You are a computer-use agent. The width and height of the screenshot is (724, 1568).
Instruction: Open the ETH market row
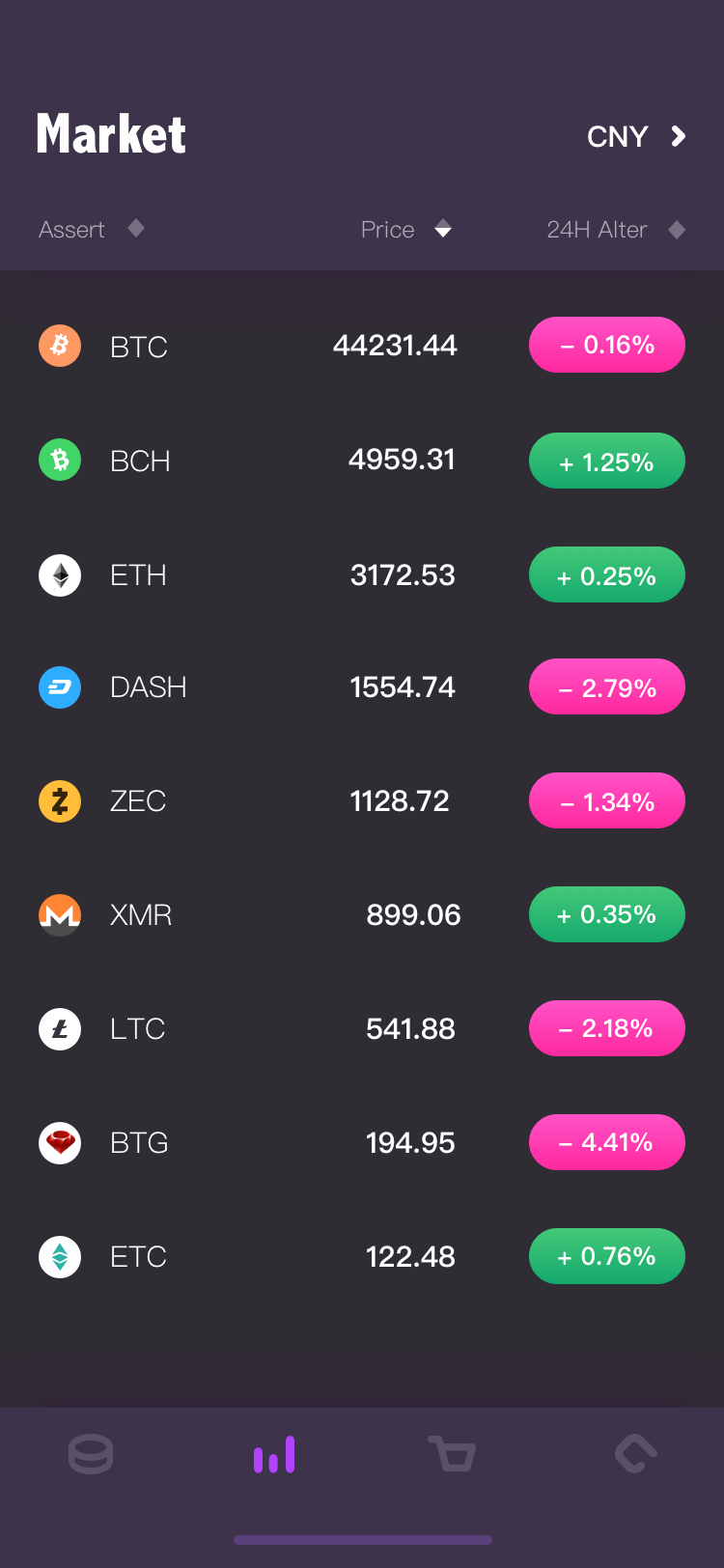point(362,574)
